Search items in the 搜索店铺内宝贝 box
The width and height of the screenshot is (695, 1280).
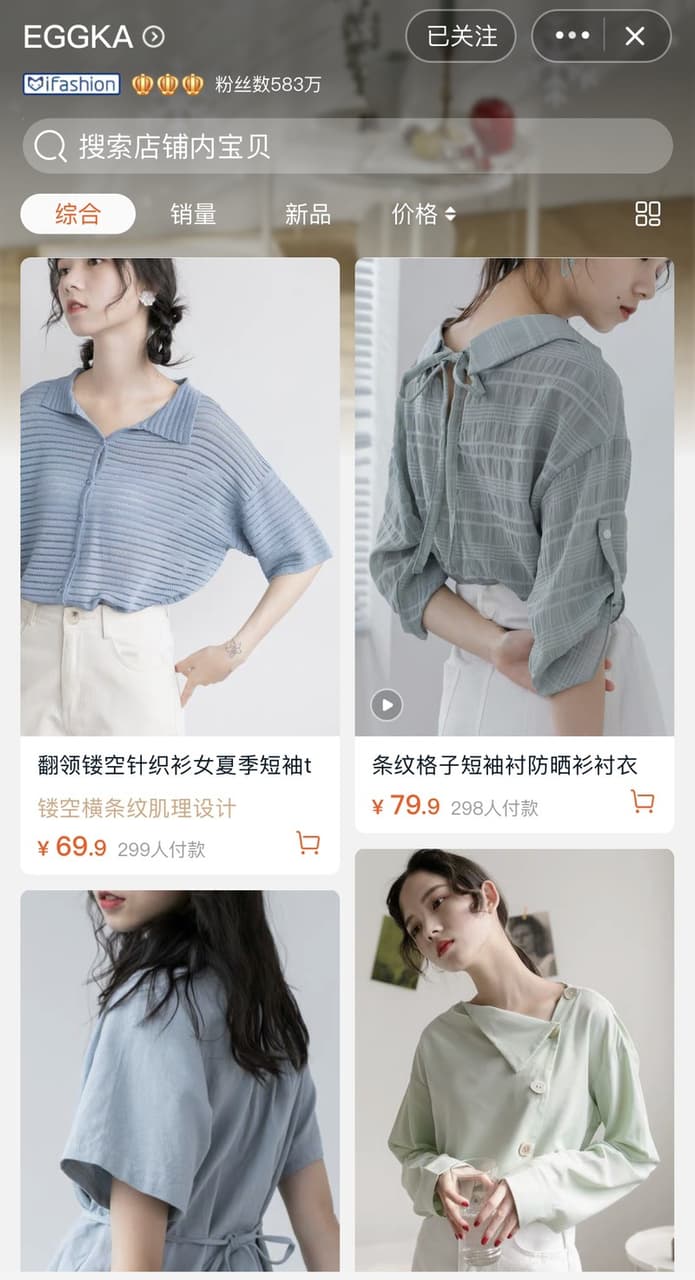pos(347,146)
